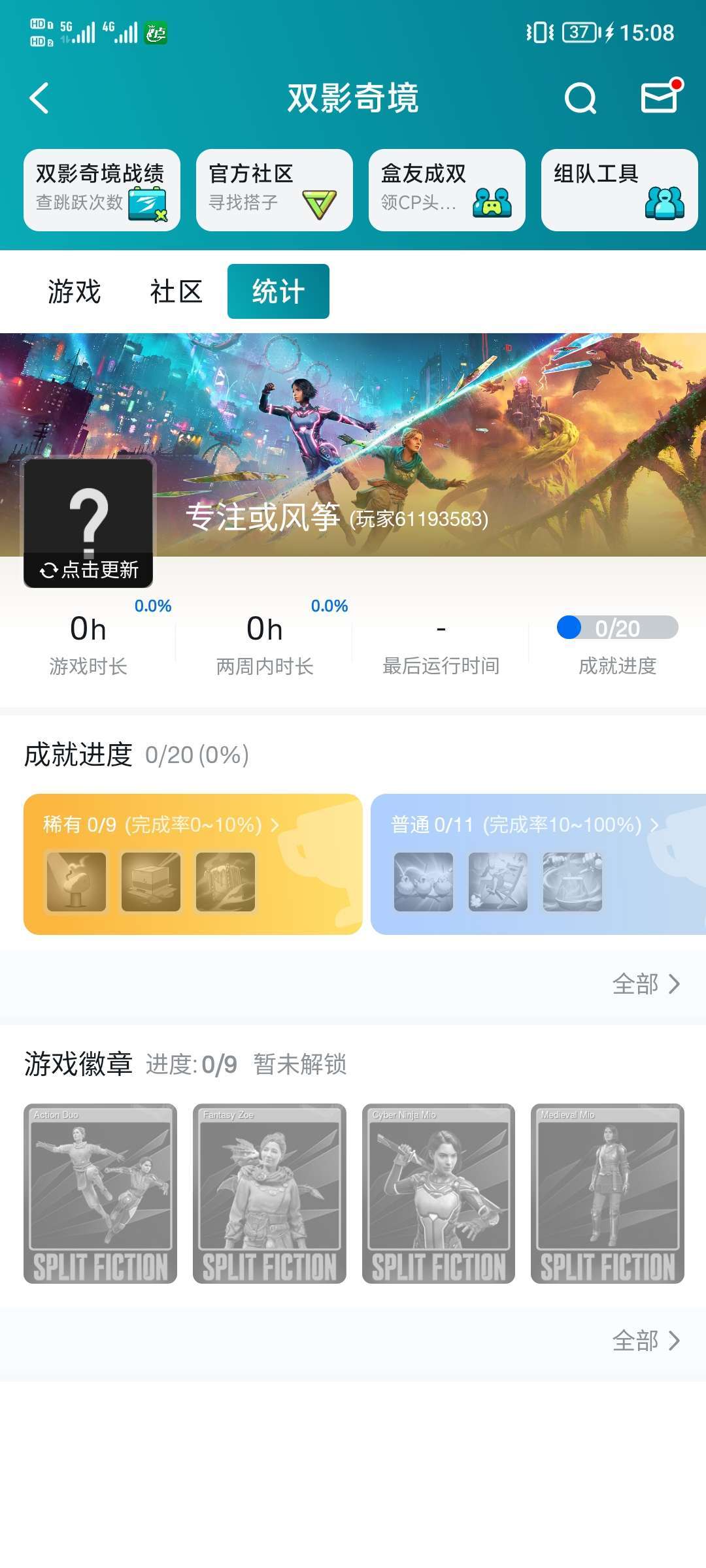Viewport: 706px width, 1568px height.
Task: Open the 稀有 0/9 achievements card
Action: coord(193,864)
